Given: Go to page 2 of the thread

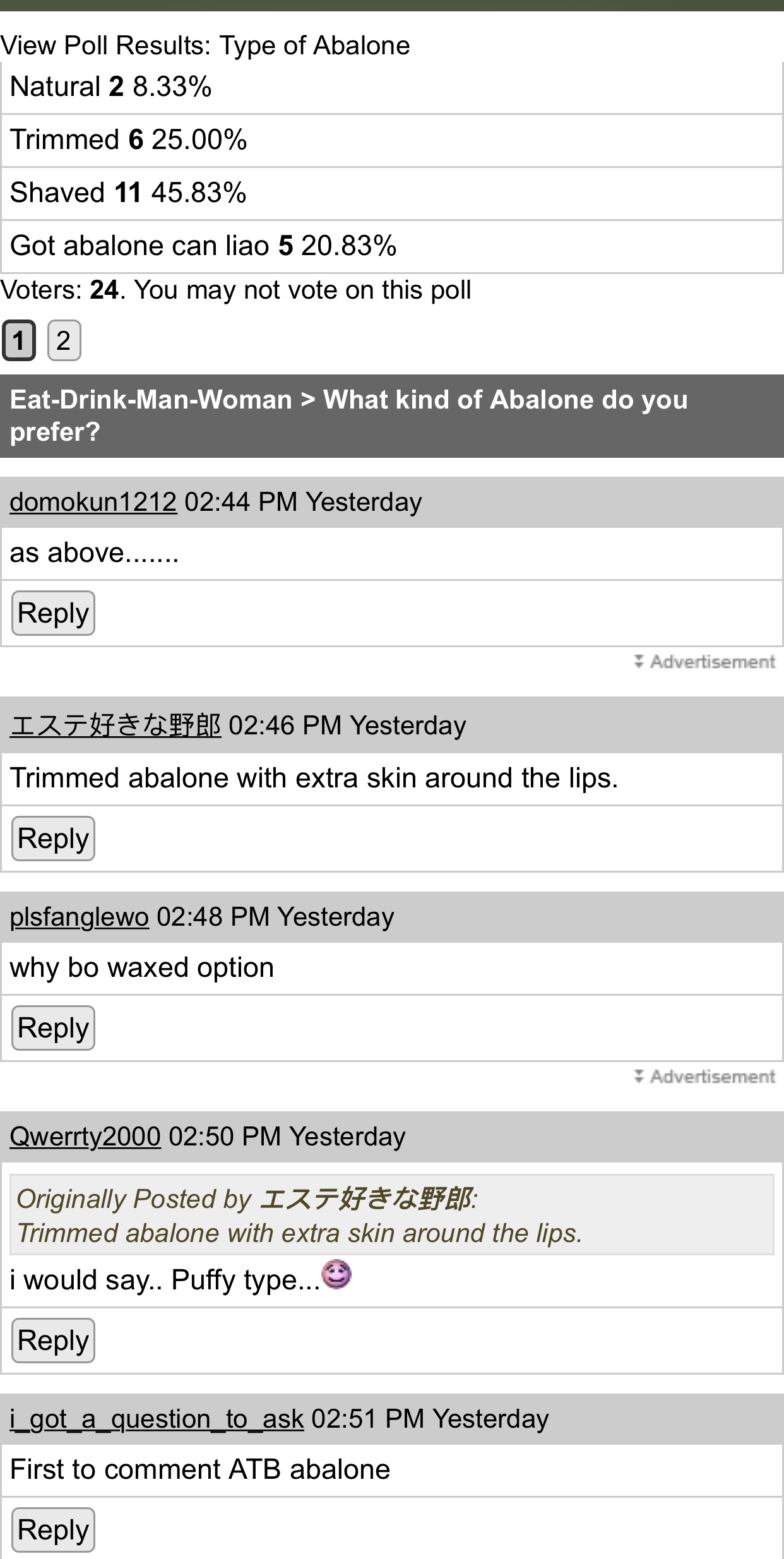Looking at the screenshot, I should pyautogui.click(x=64, y=340).
